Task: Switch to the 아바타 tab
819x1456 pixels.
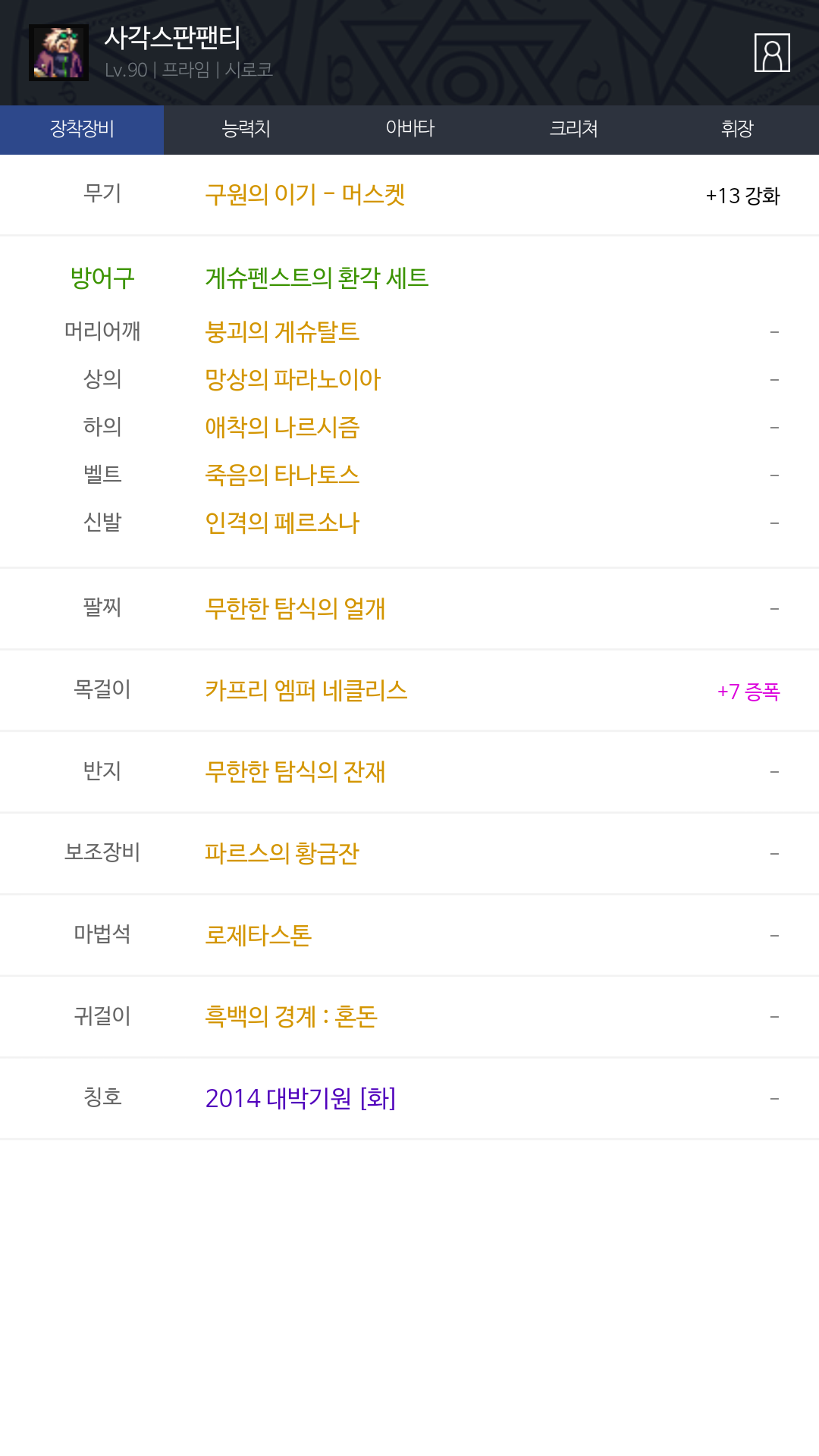Action: 409,129
